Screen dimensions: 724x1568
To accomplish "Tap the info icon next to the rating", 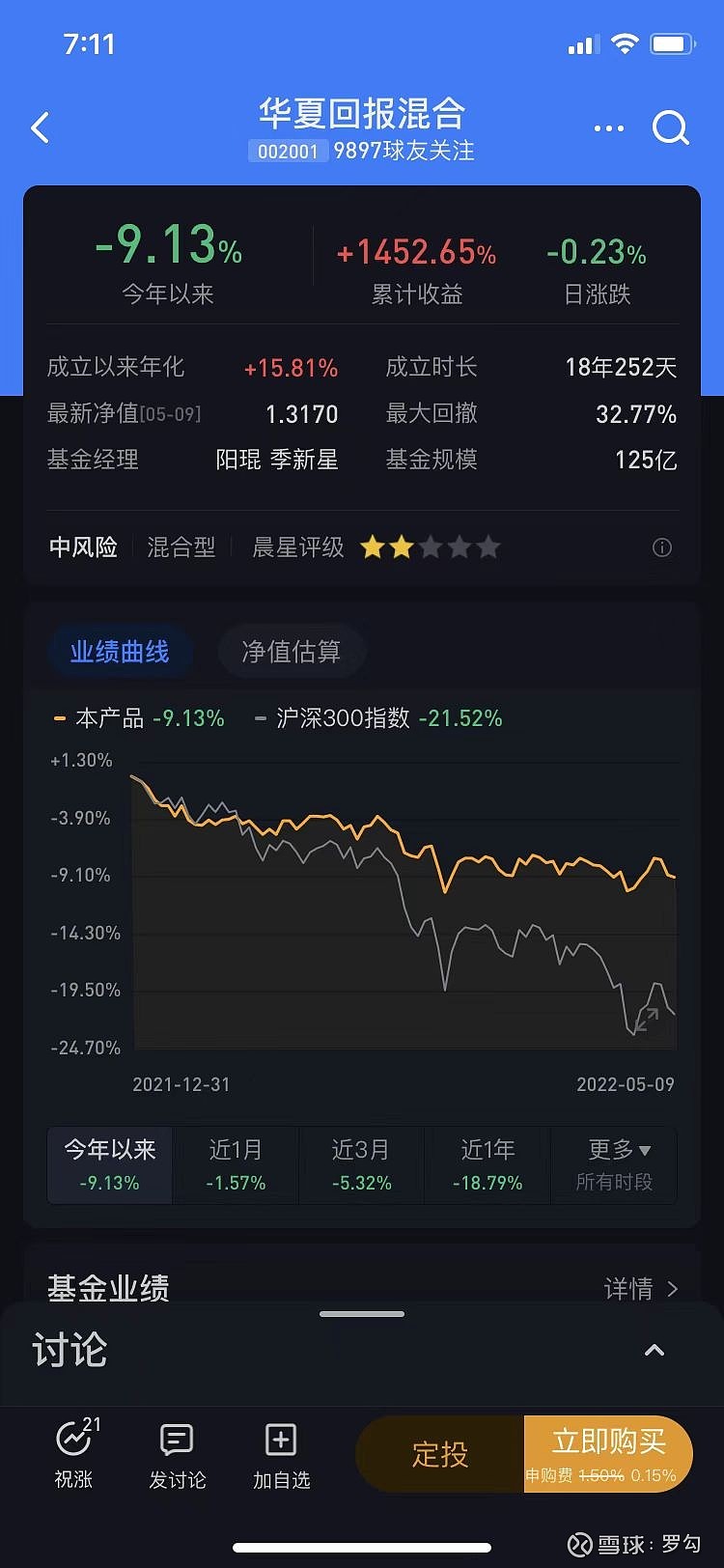I will [661, 547].
